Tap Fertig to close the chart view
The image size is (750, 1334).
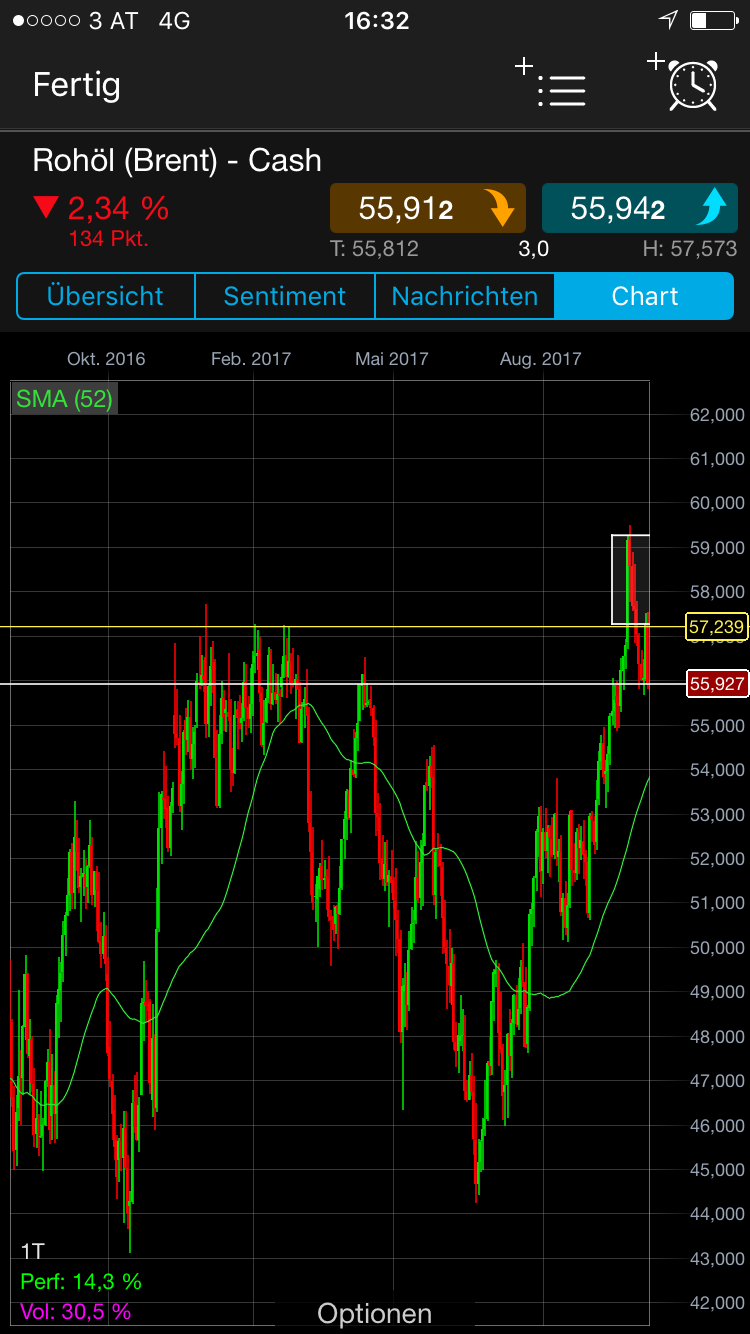point(76,86)
